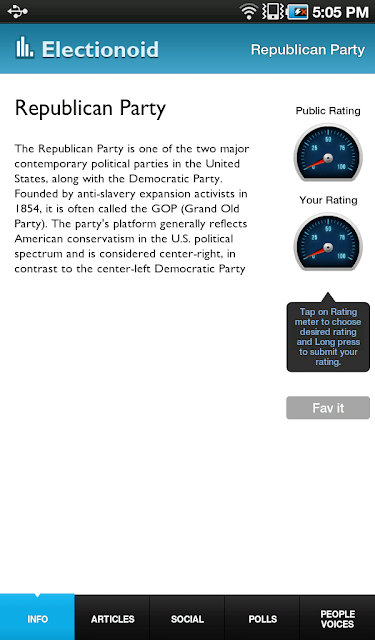
Task: Go to the Polls tab
Action: pyautogui.click(x=262, y=618)
